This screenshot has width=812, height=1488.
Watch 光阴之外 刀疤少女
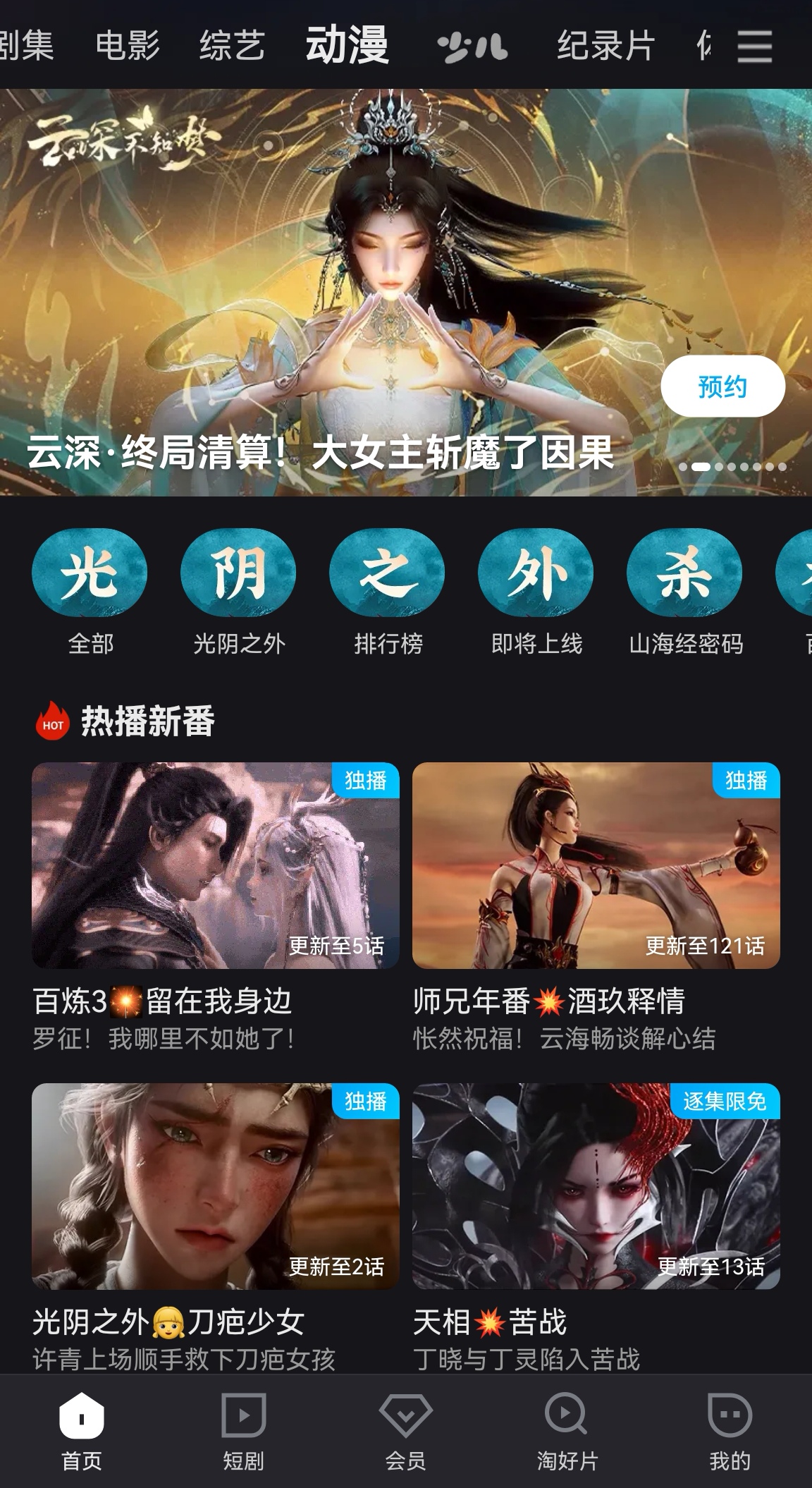pos(215,1186)
